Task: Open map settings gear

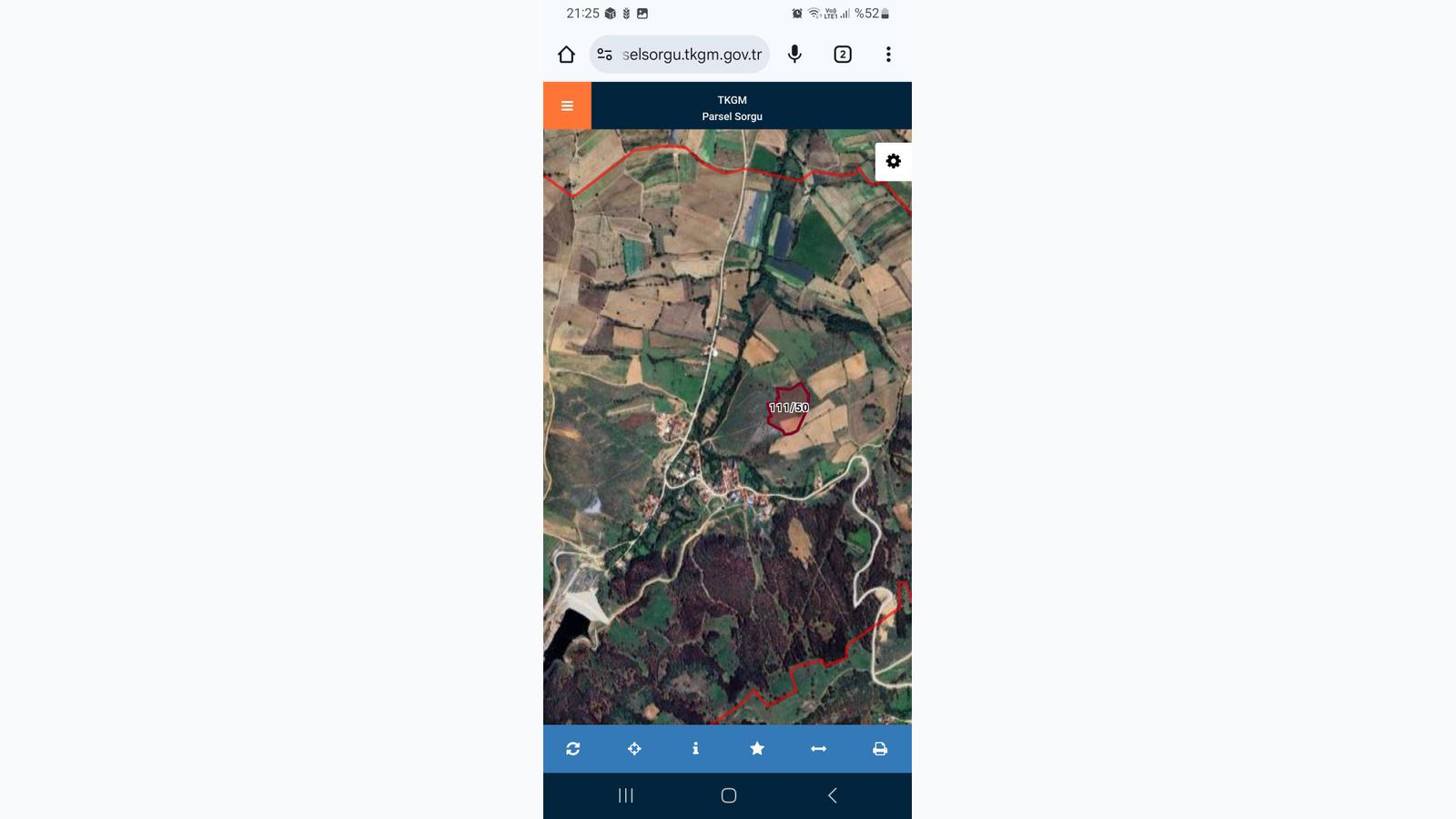Action: (893, 161)
